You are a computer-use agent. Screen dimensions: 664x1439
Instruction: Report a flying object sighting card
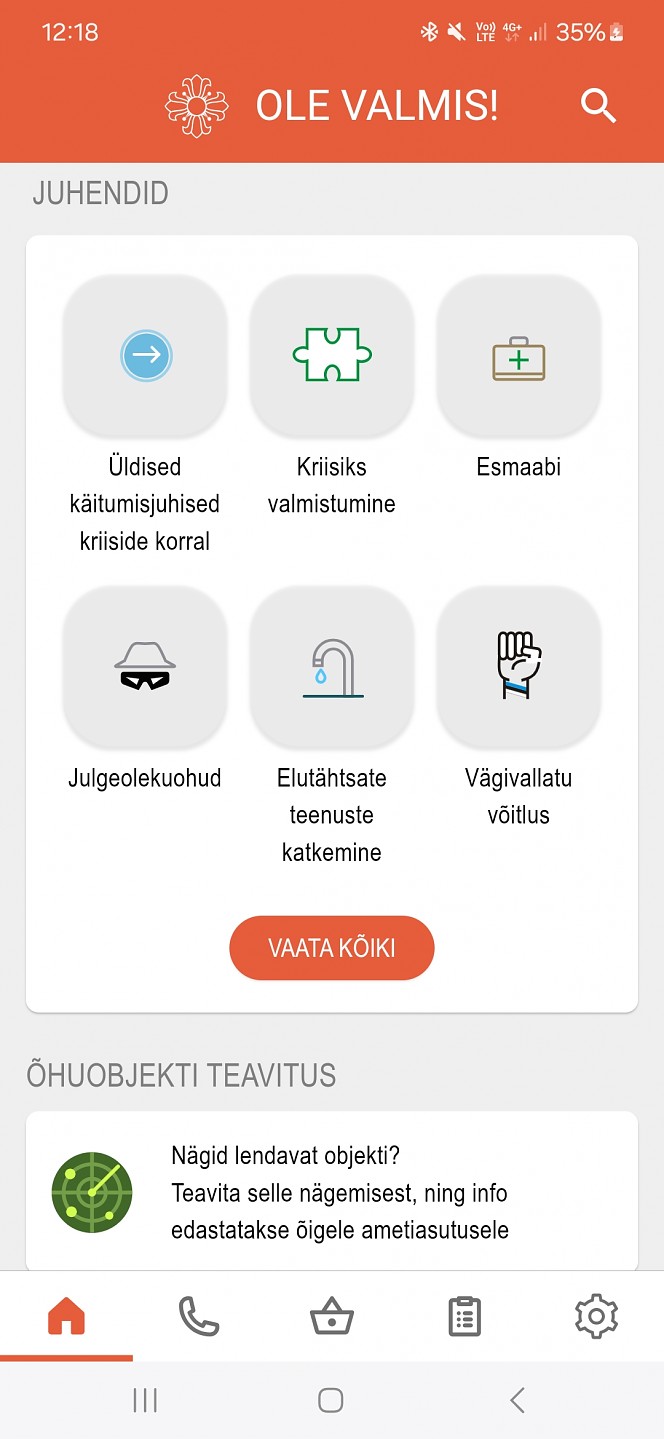332,1192
